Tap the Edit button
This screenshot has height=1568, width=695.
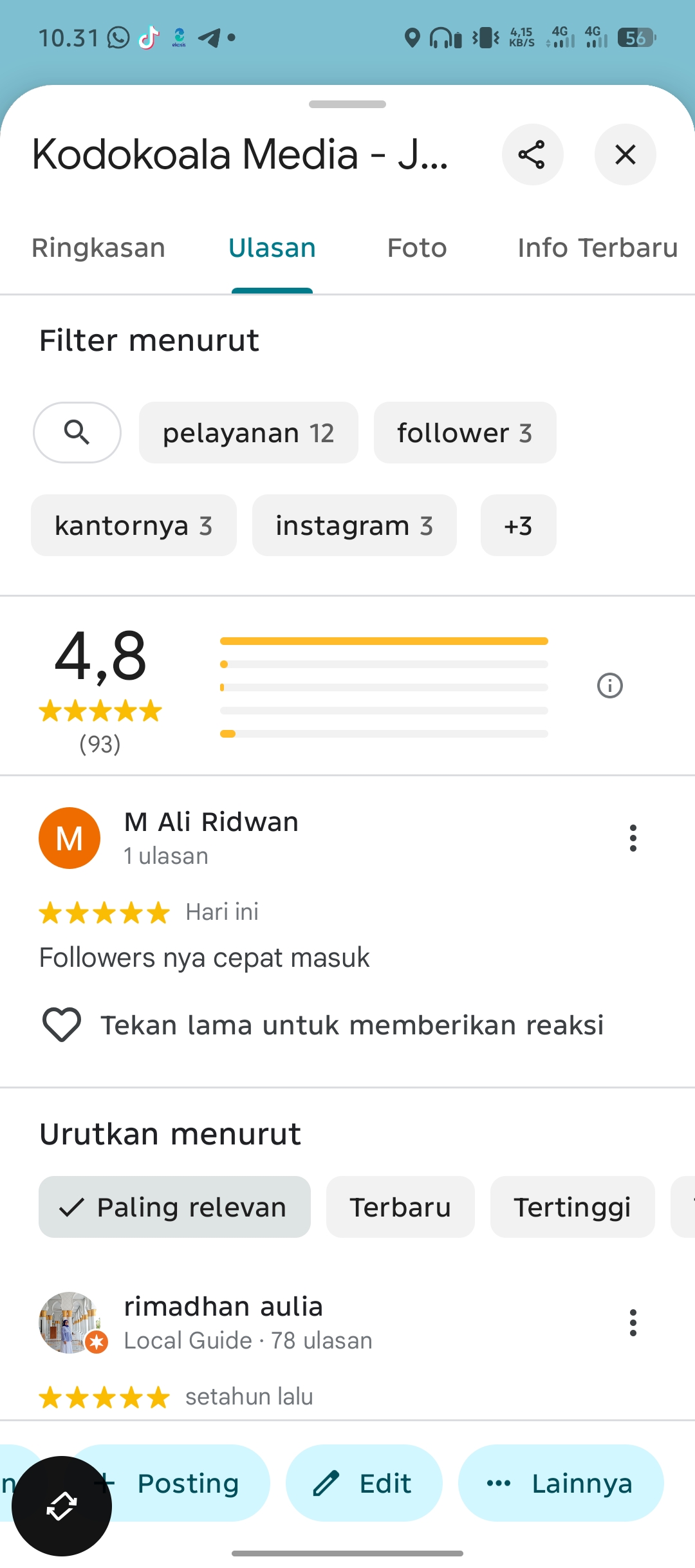pyautogui.click(x=364, y=1483)
